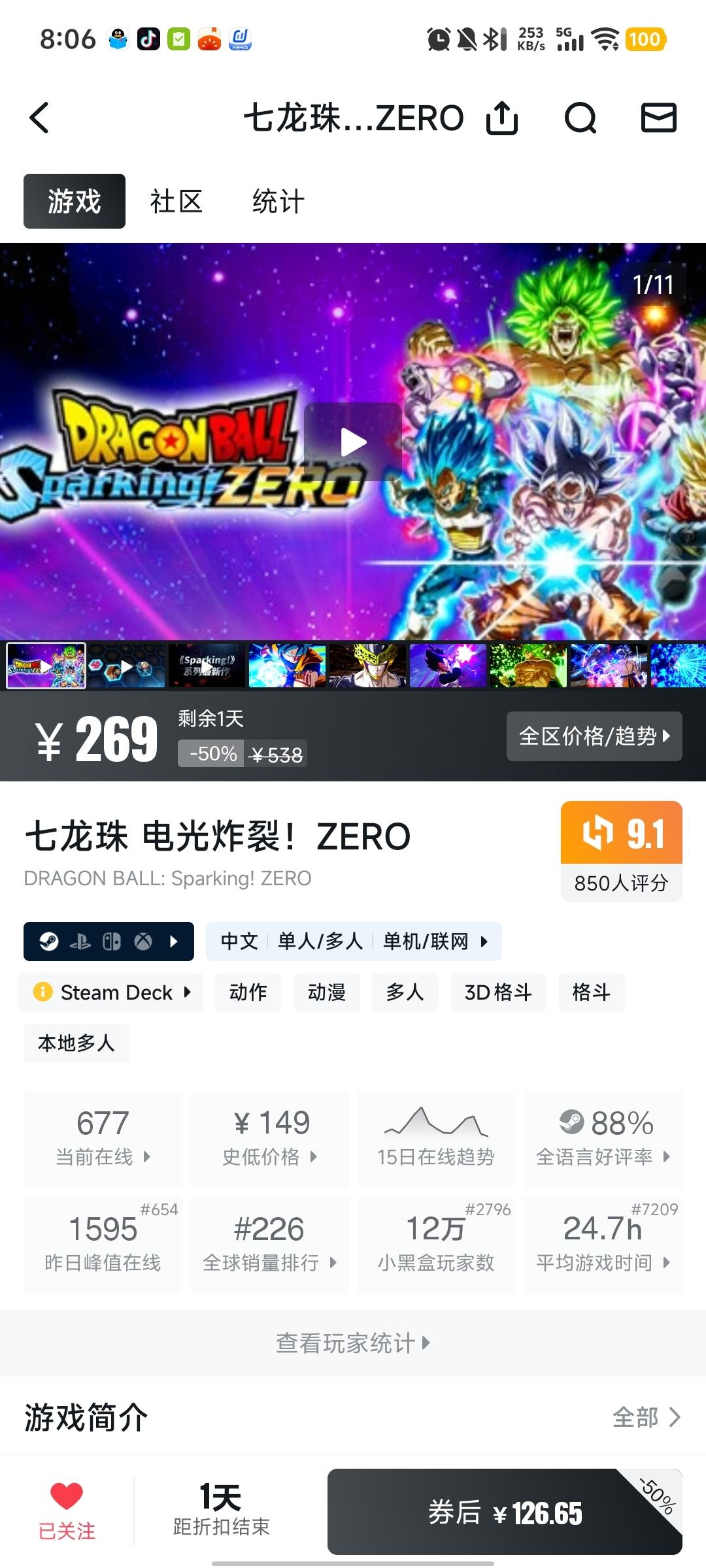Unfollow via the 已关注 heart
The image size is (706, 1568).
67,1510
